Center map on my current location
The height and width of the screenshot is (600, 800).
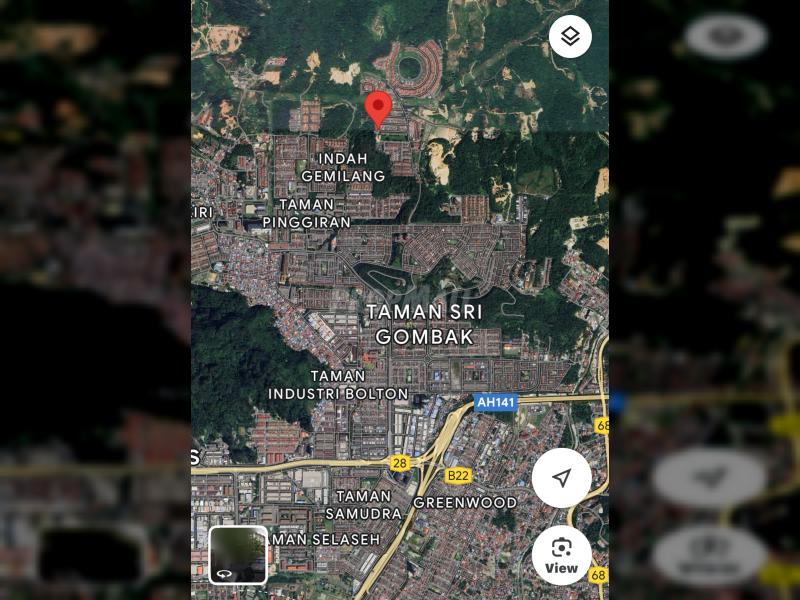point(561,478)
